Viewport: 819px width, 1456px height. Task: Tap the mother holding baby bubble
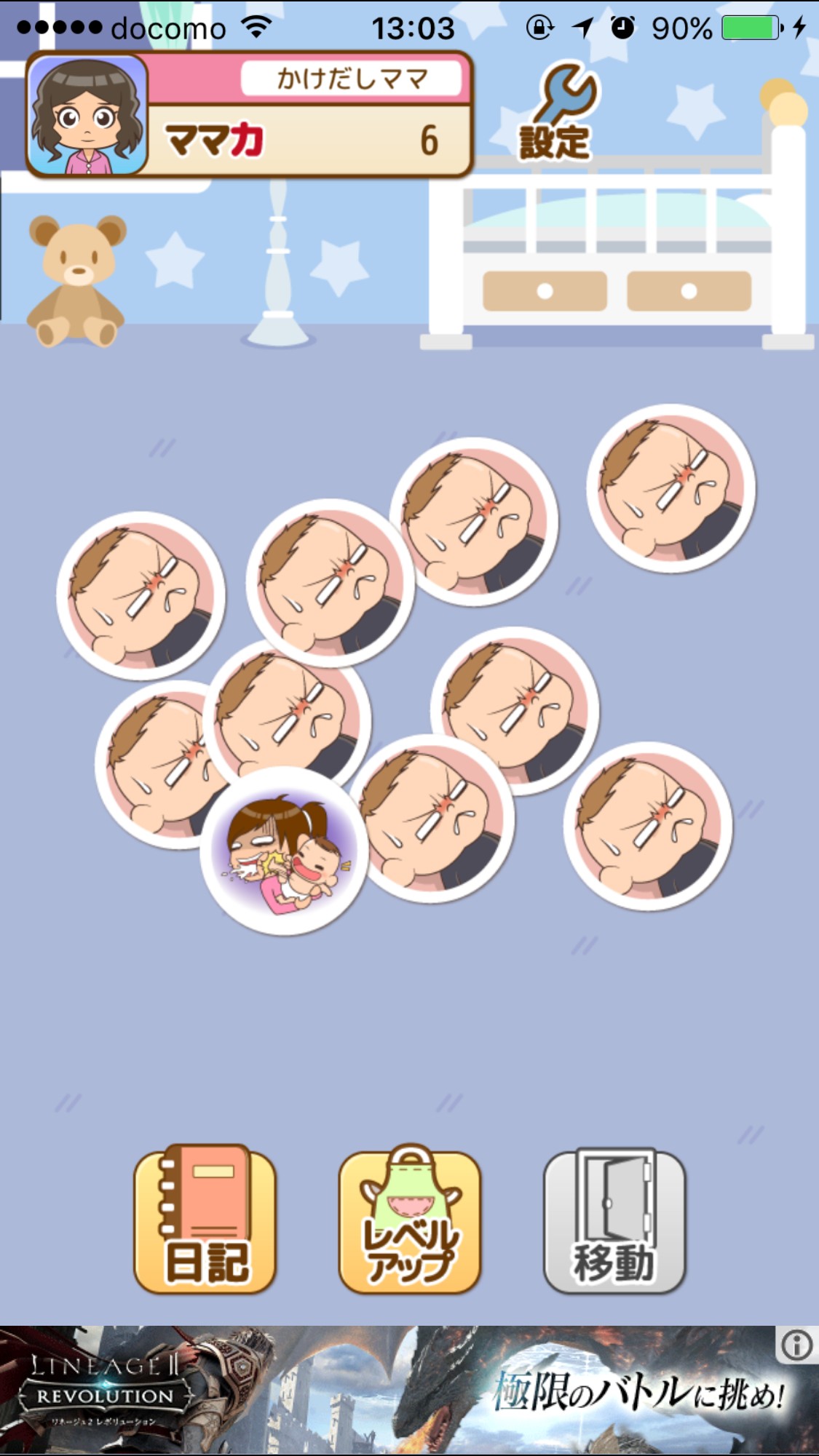coord(284,851)
